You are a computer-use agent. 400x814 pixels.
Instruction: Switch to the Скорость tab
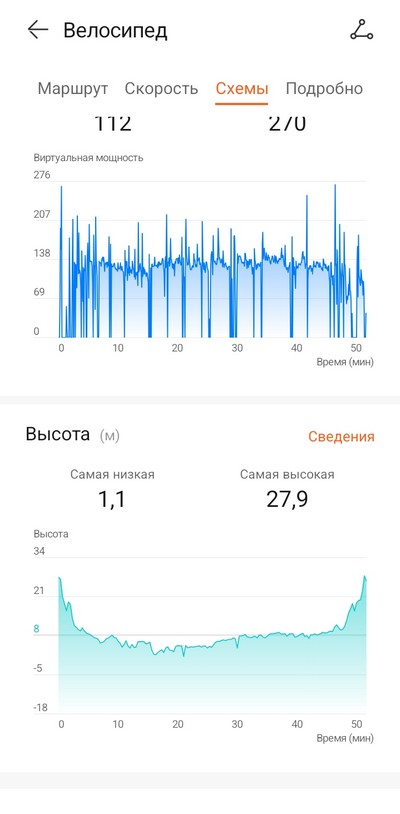tap(161, 88)
